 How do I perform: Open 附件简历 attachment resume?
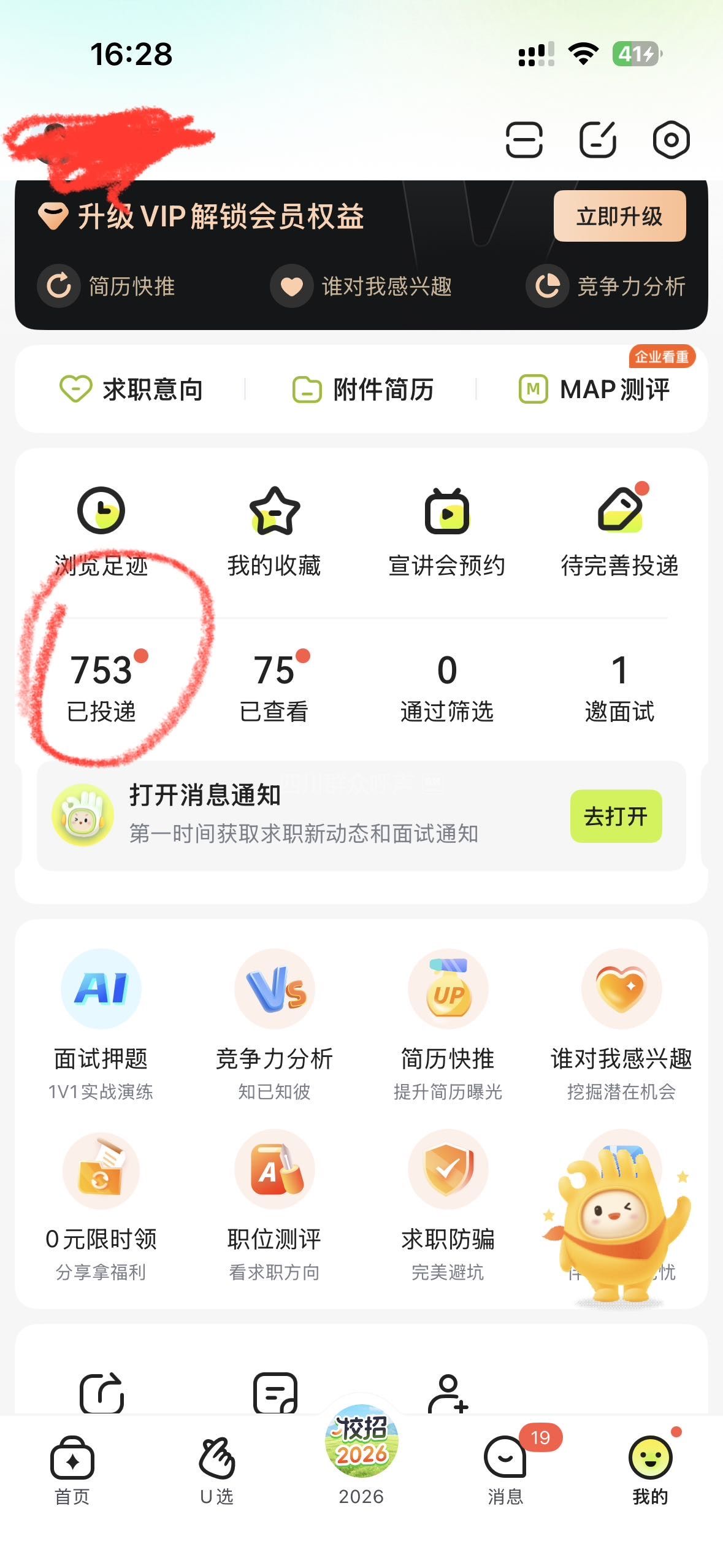pyautogui.click(x=363, y=390)
